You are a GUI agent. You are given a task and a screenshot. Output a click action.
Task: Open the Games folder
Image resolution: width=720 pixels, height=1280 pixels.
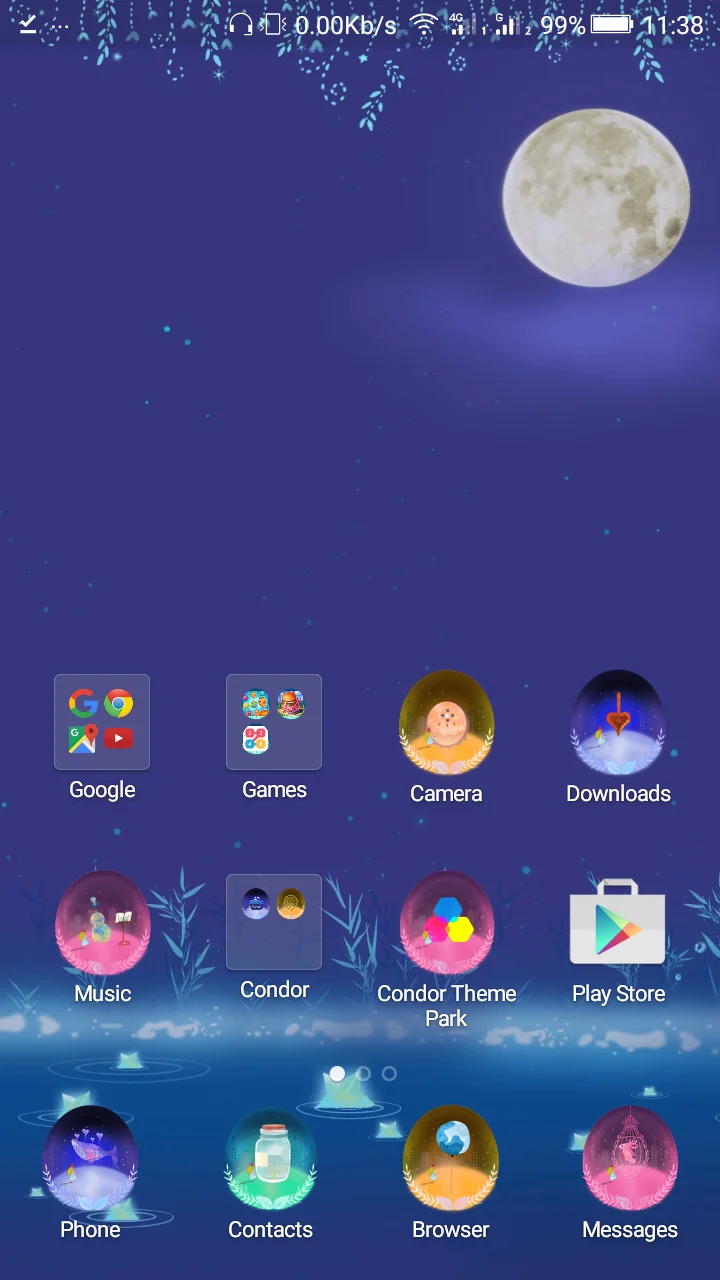(x=274, y=723)
